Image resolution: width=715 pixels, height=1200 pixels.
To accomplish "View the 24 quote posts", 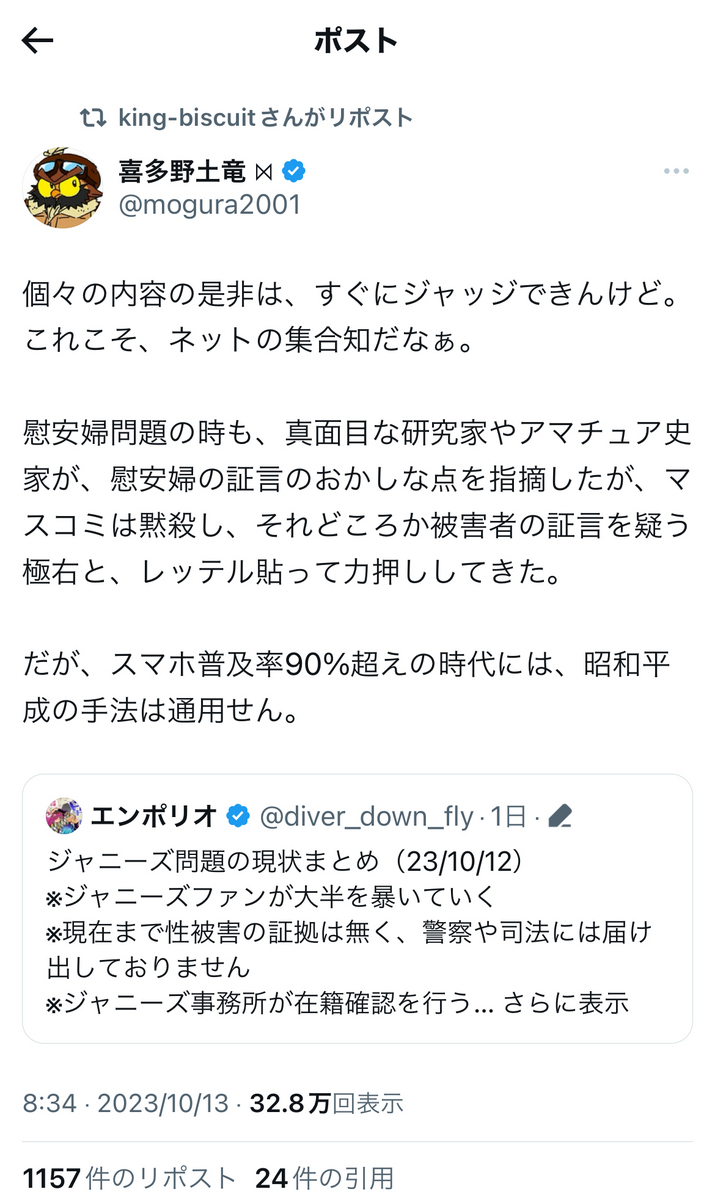I will click(x=323, y=1178).
